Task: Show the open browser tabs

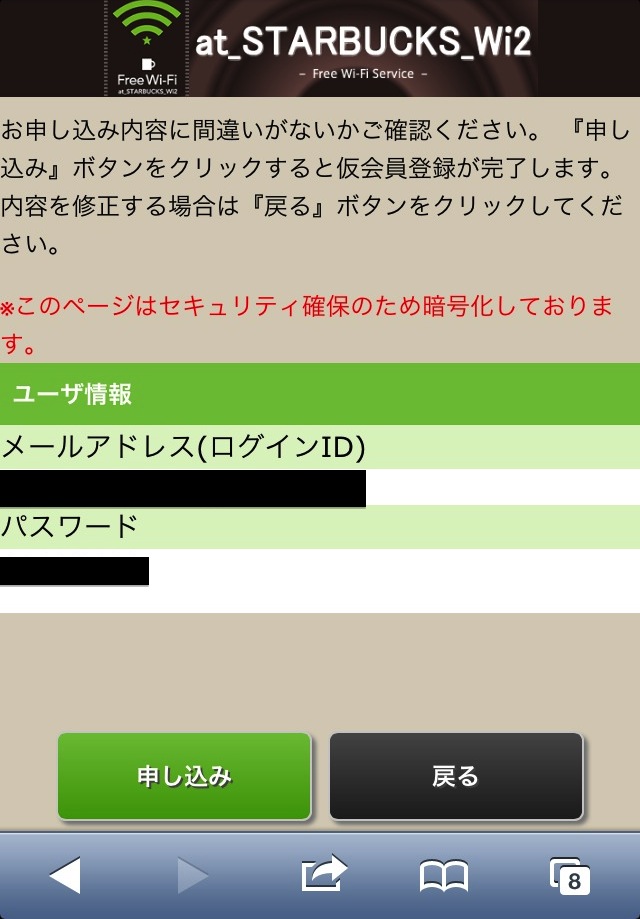Action: tap(570, 877)
